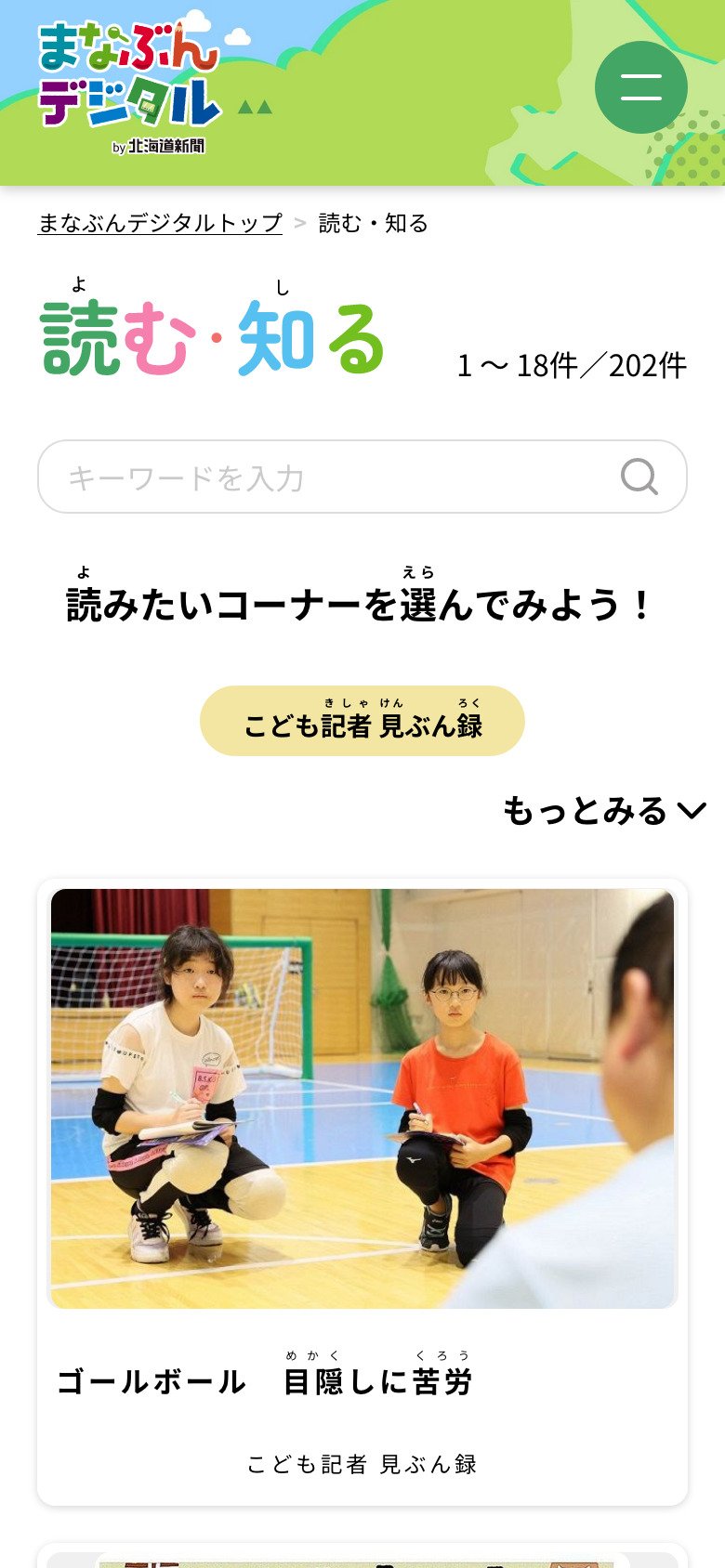Tap the キーワードを入力 search field
The width and height of the screenshot is (725, 1568).
(x=325, y=477)
